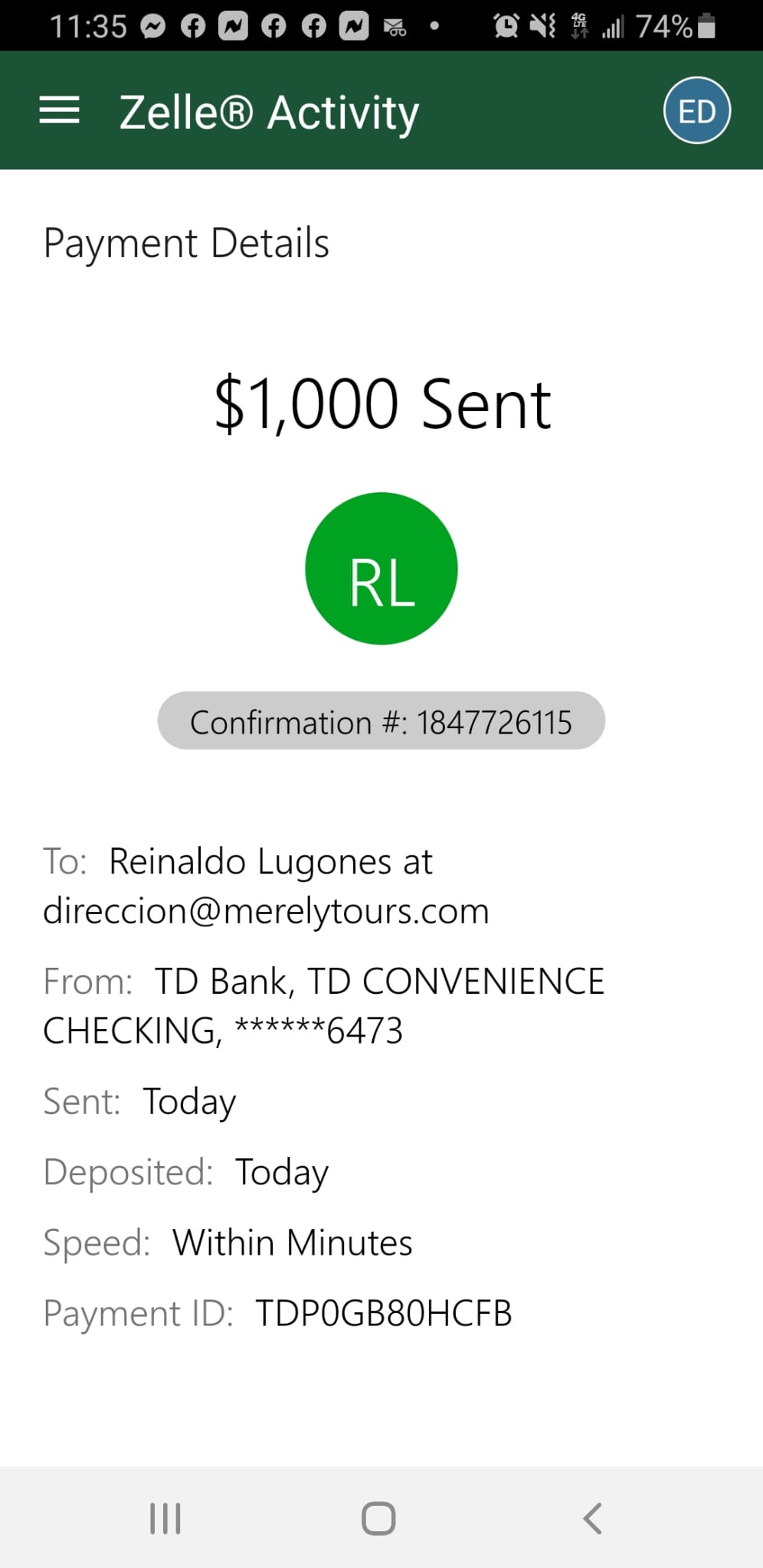The width and height of the screenshot is (763, 1568).
Task: Open the ED profile avatar
Action: coord(696,111)
